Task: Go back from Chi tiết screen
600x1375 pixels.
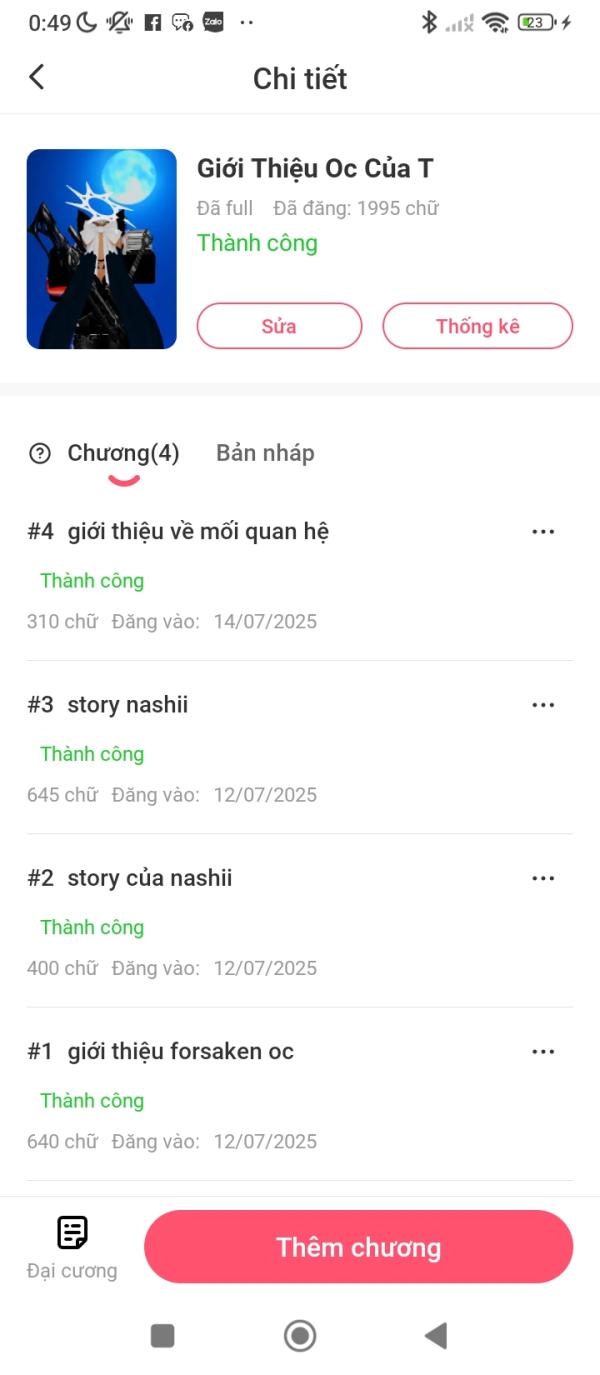Action: [x=37, y=77]
